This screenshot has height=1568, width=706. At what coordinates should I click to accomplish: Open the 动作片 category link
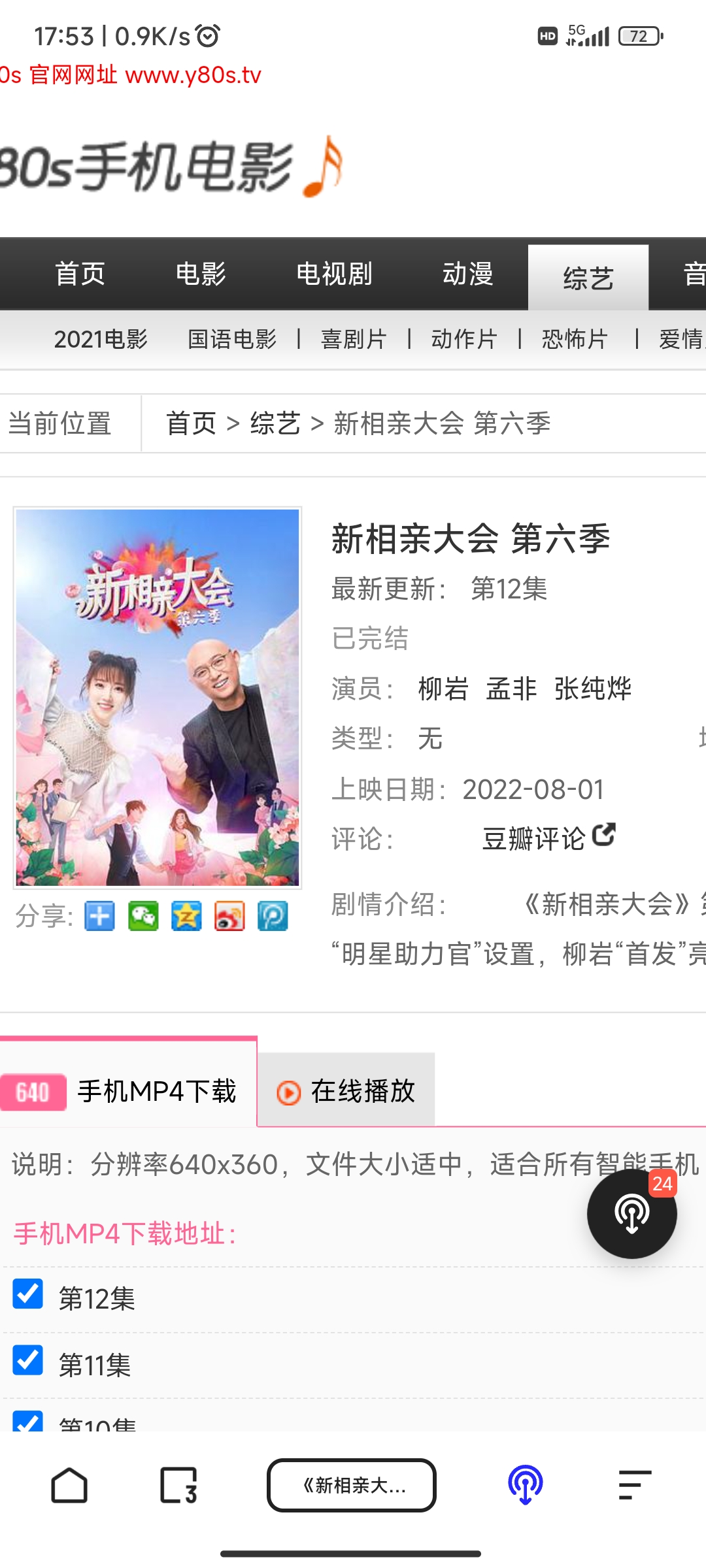pos(464,340)
